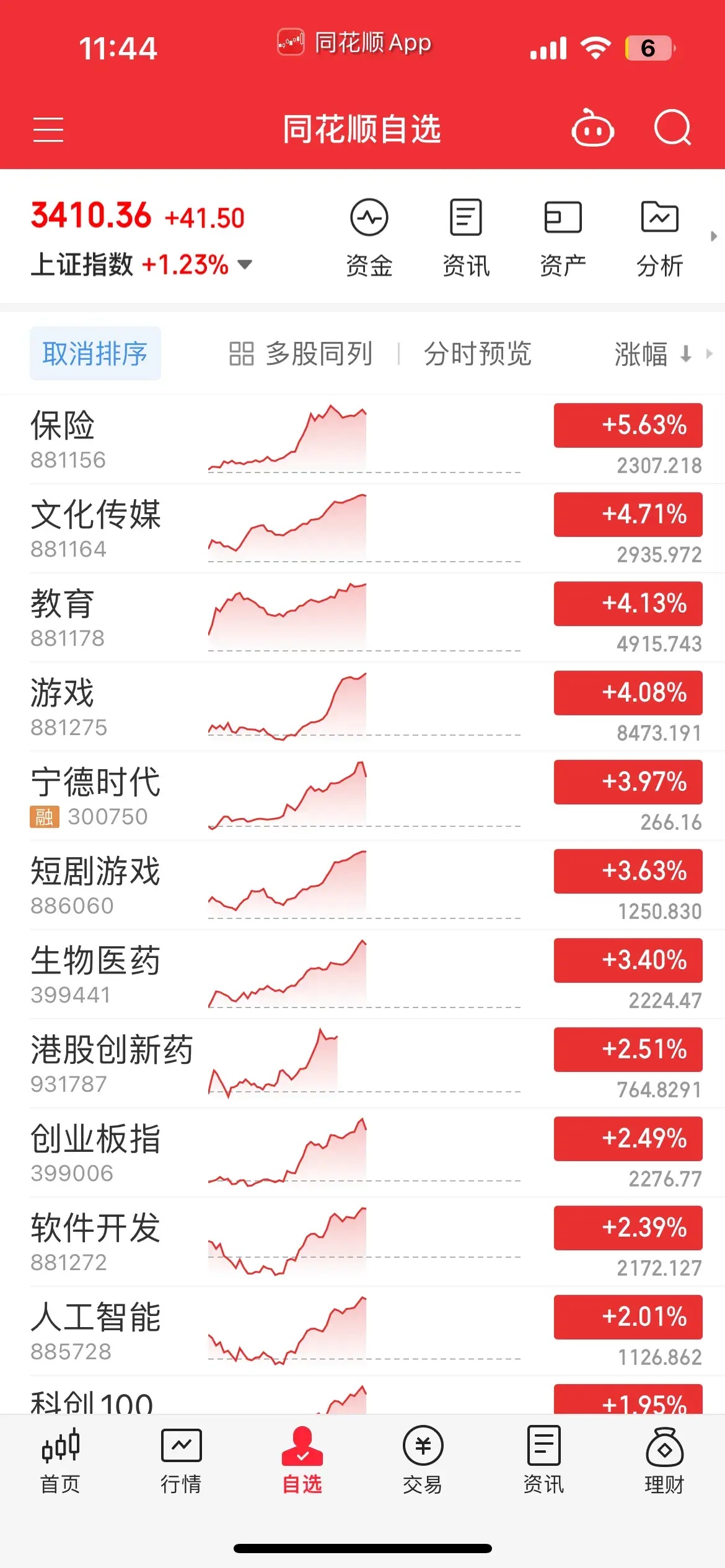Toggle 取消排序 to cancel sorting

tap(95, 353)
